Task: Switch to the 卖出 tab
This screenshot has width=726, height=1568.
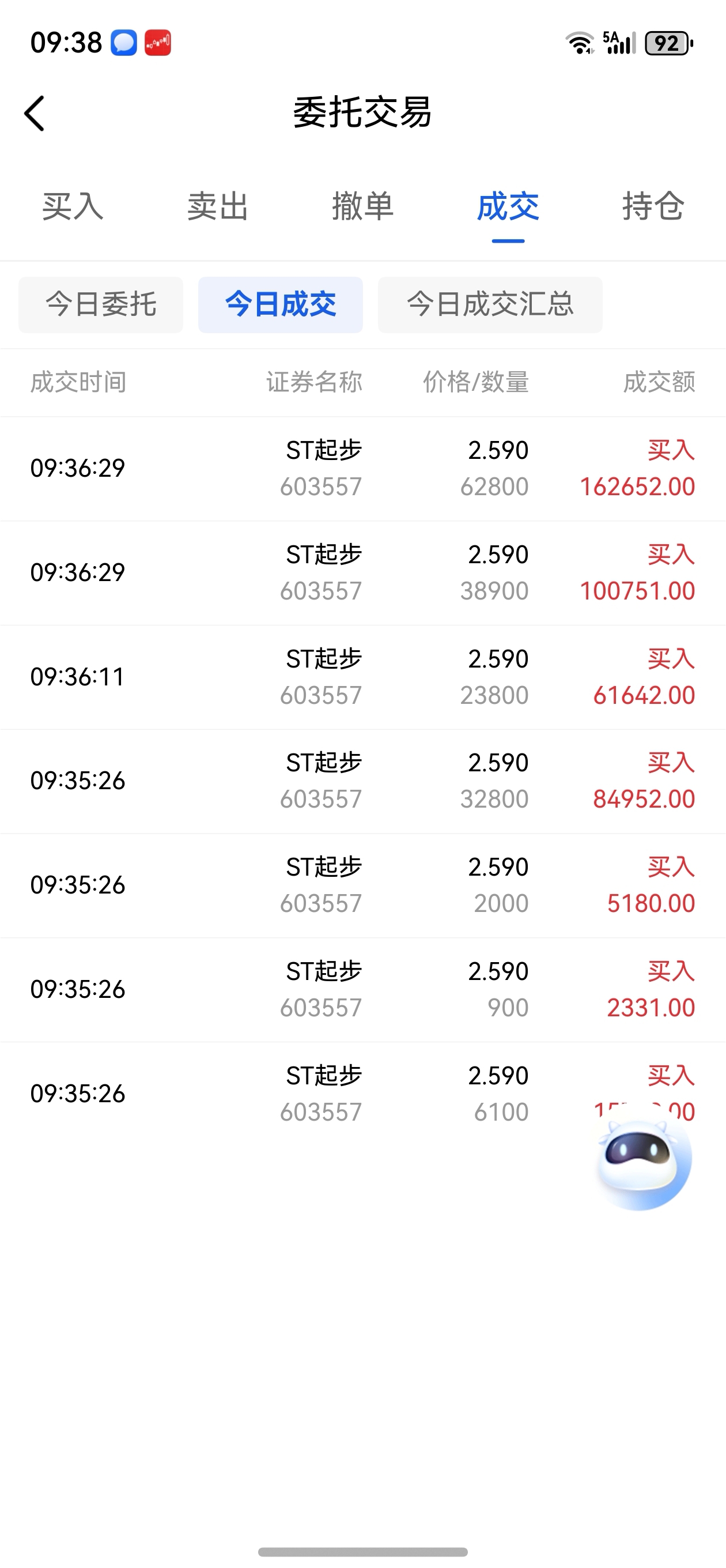Action: [x=217, y=206]
